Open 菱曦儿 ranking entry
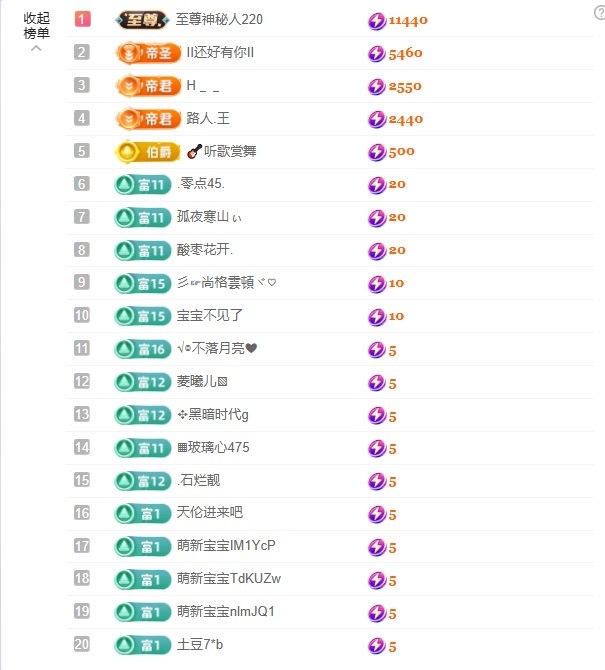Screen dimensions: 605x670 point(202,381)
